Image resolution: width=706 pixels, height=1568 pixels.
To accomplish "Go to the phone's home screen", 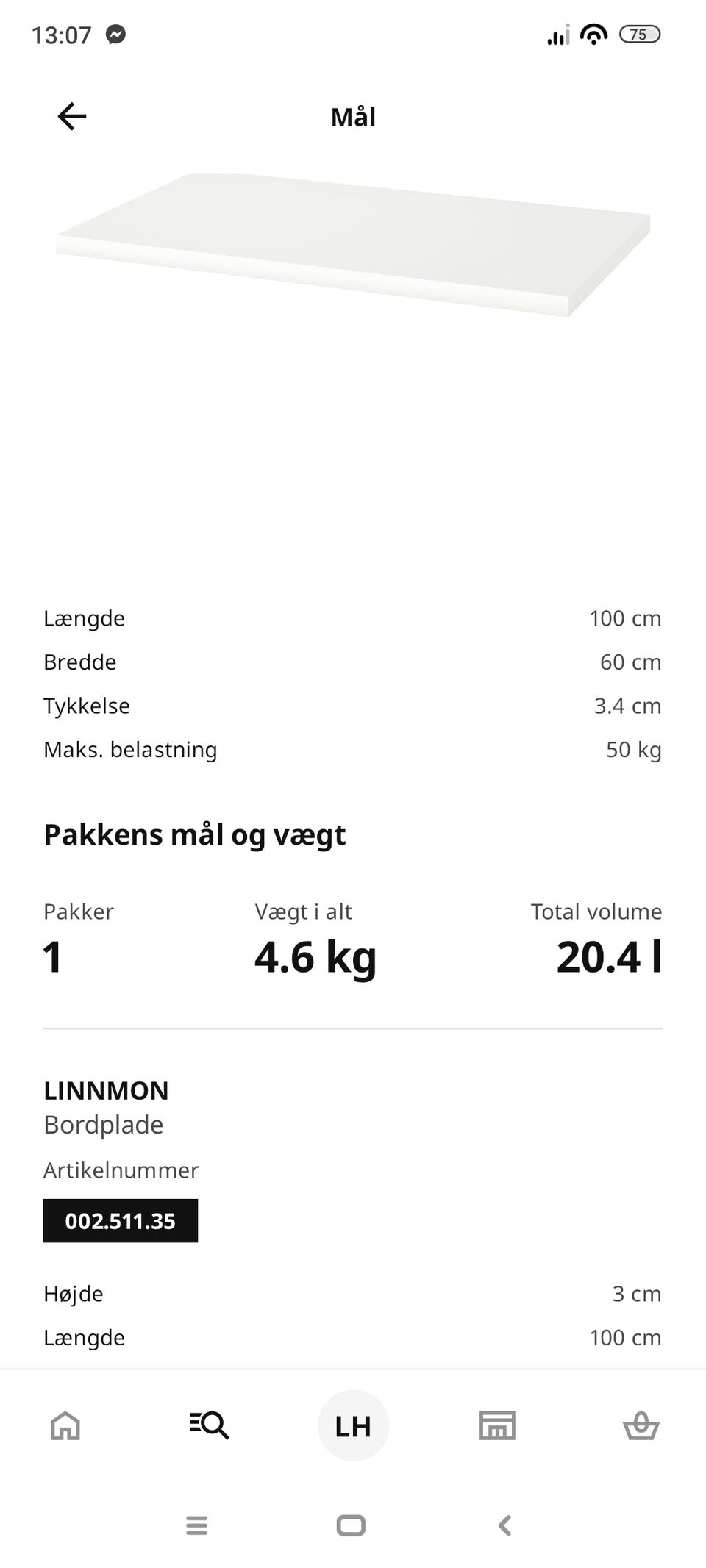I will pyautogui.click(x=351, y=1525).
